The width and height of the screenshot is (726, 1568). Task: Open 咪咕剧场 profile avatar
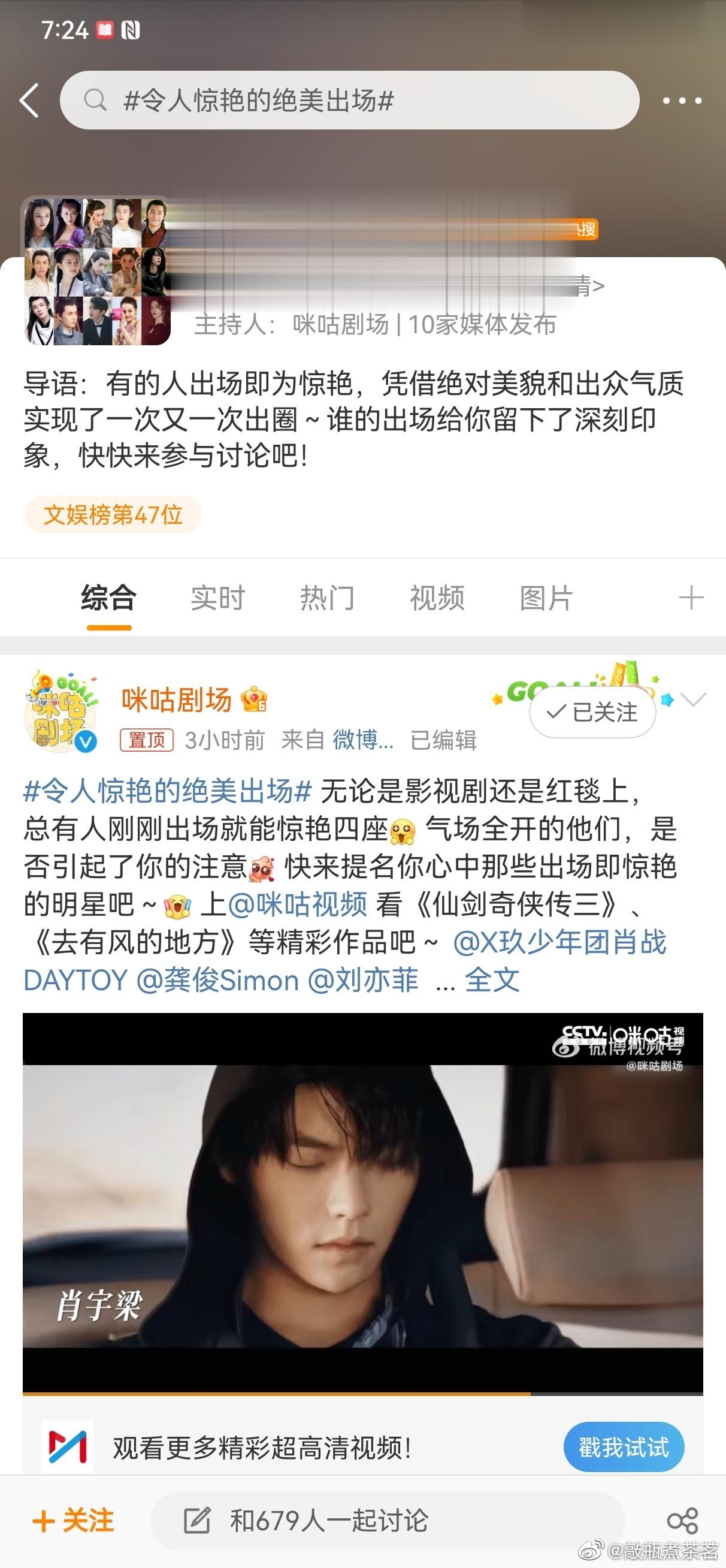point(60,712)
